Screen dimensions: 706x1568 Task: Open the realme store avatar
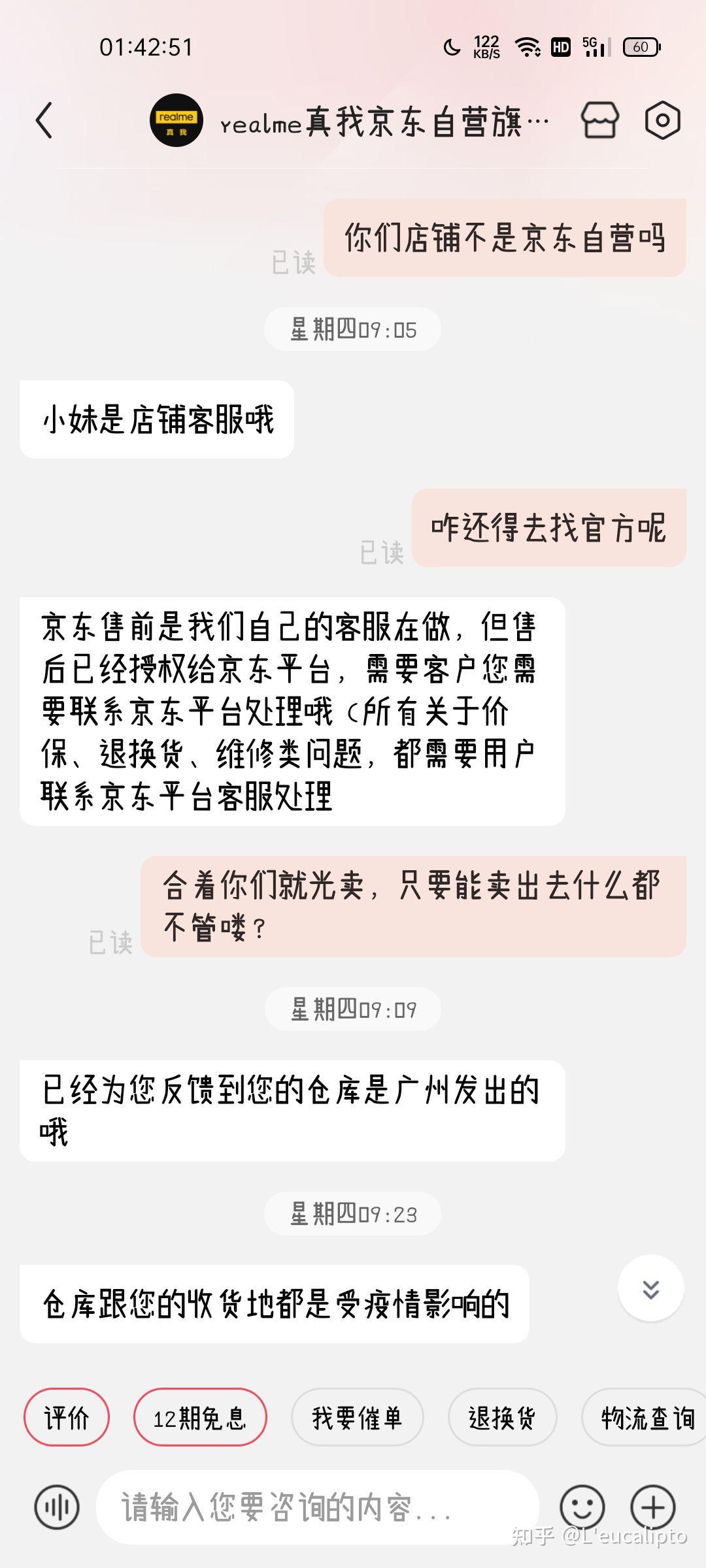click(x=176, y=121)
